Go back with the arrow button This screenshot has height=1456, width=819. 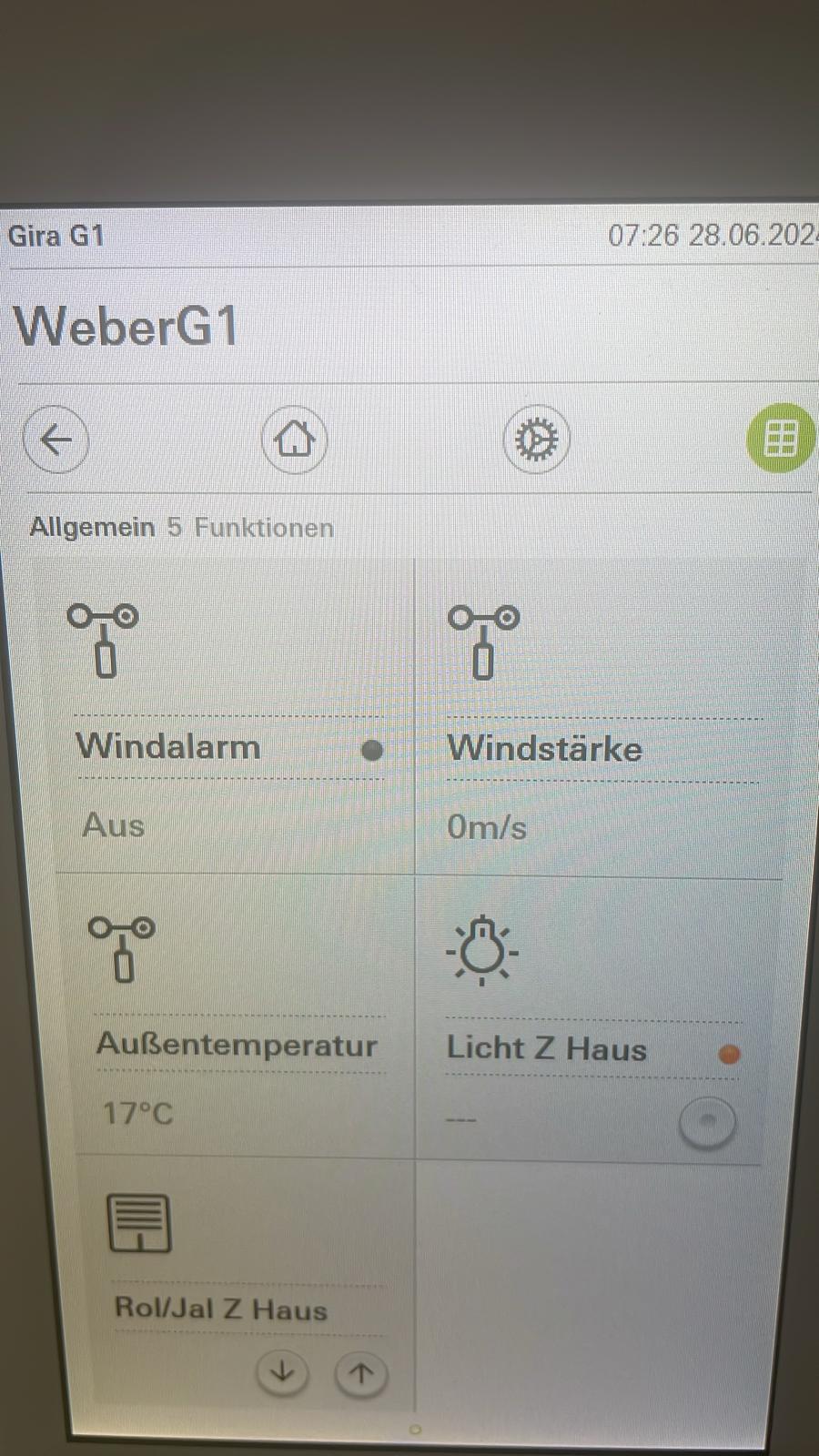56,440
